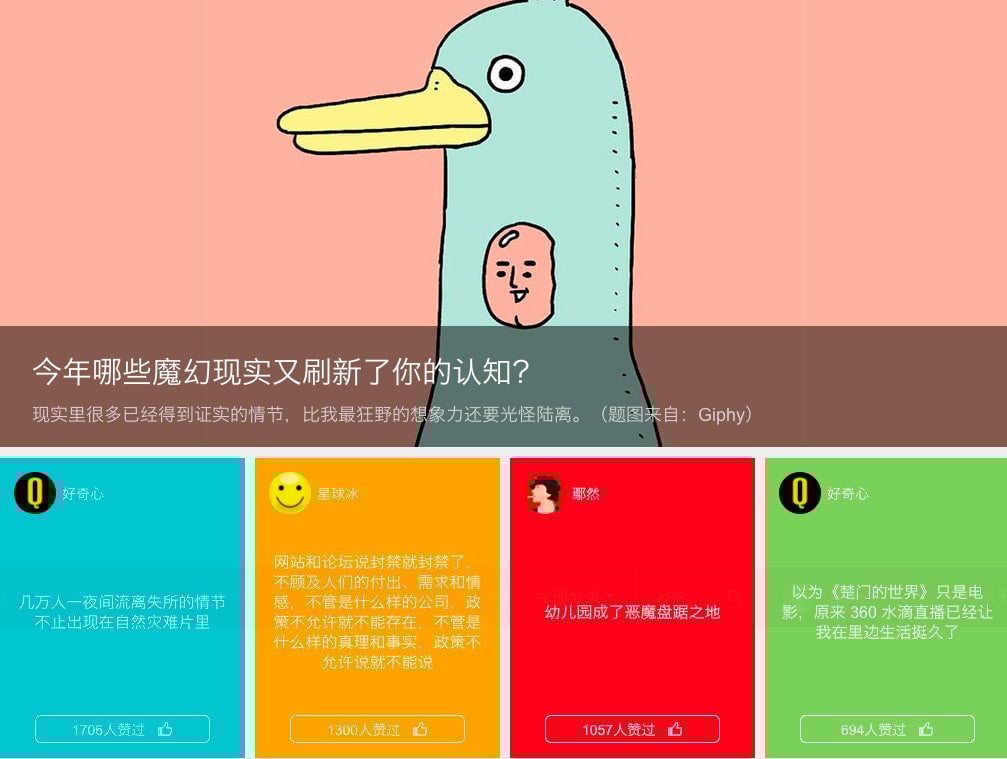Open the banner 今年哪些魔幻现实又刷新了你的认知
Viewport: 1007px width, 759px height.
click(280, 372)
